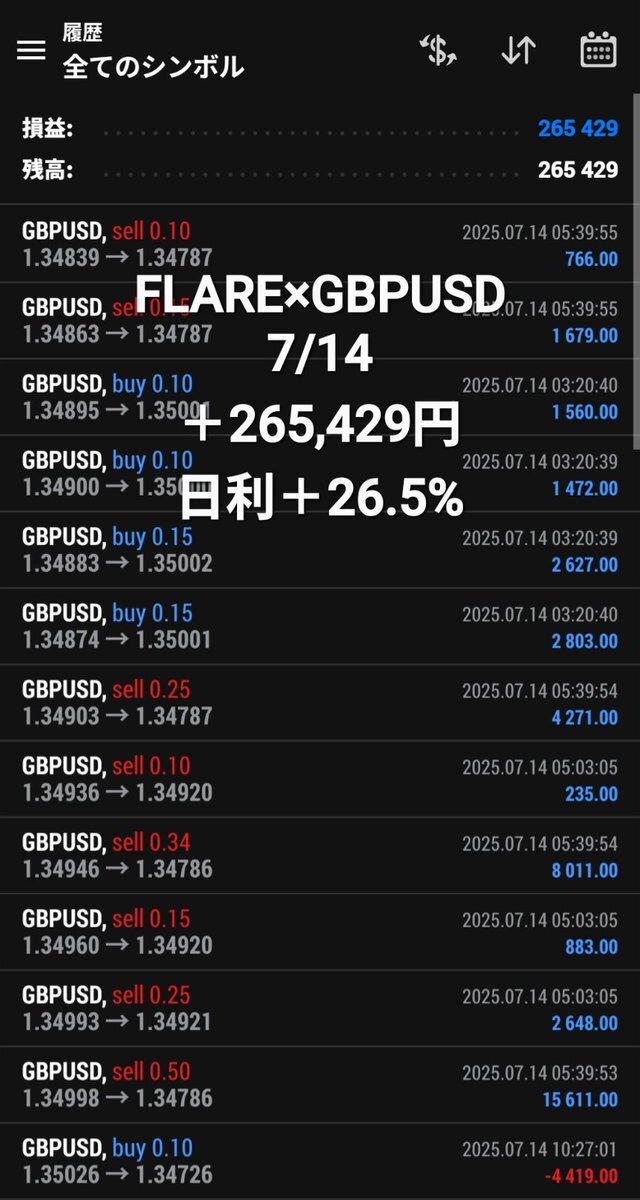Expand the trade with profit 4 271.00
The height and width of the screenshot is (1200, 640).
tap(320, 703)
